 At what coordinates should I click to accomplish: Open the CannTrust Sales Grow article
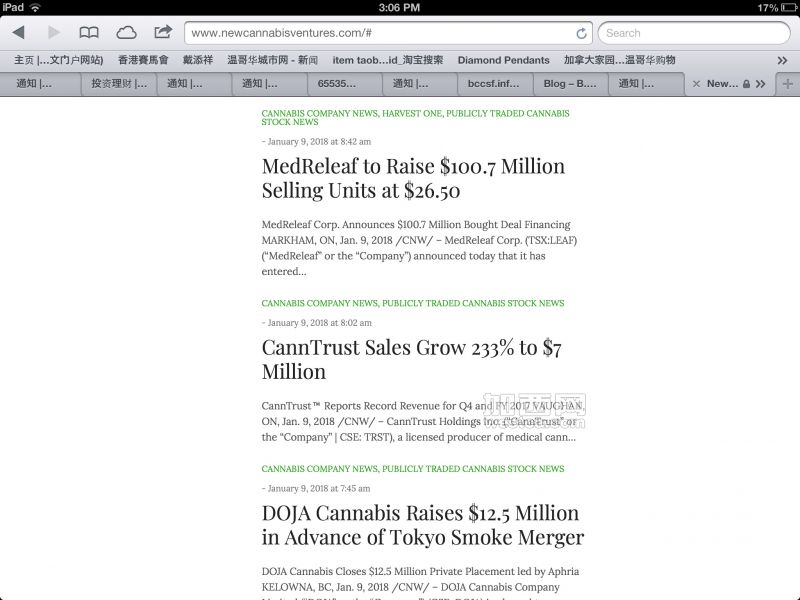pyautogui.click(x=411, y=359)
